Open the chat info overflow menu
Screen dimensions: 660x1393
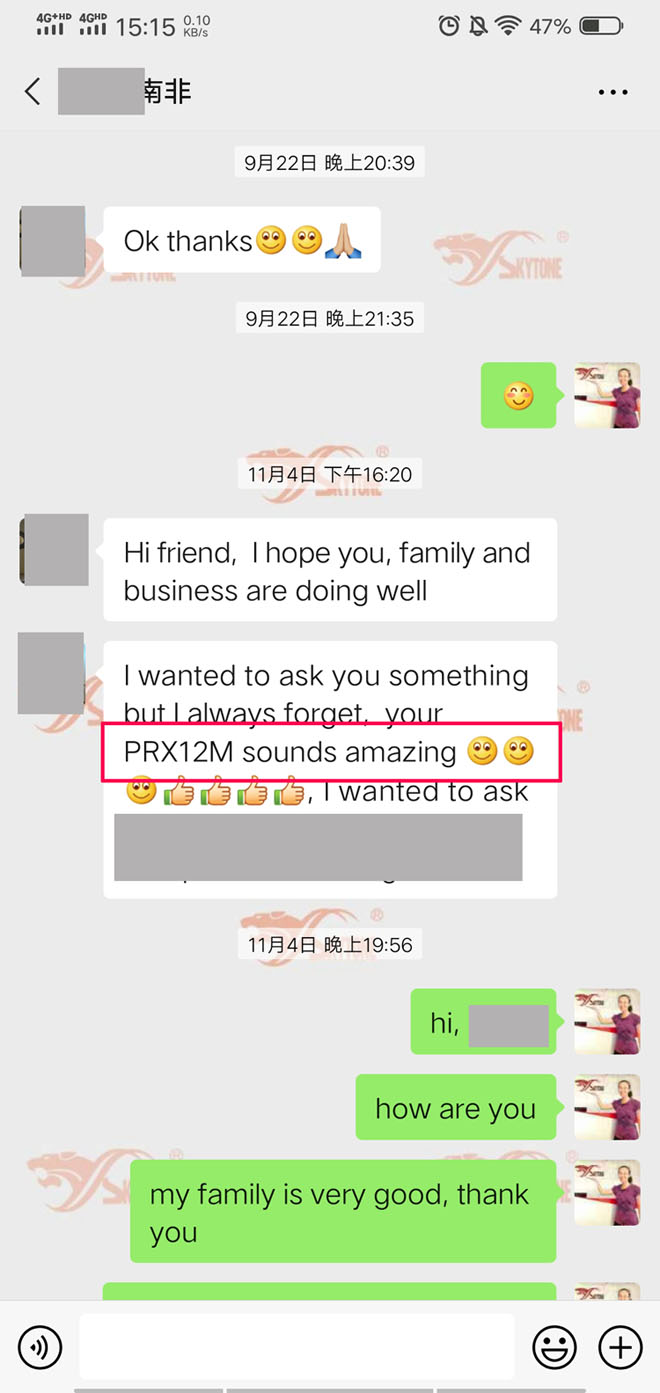[613, 92]
